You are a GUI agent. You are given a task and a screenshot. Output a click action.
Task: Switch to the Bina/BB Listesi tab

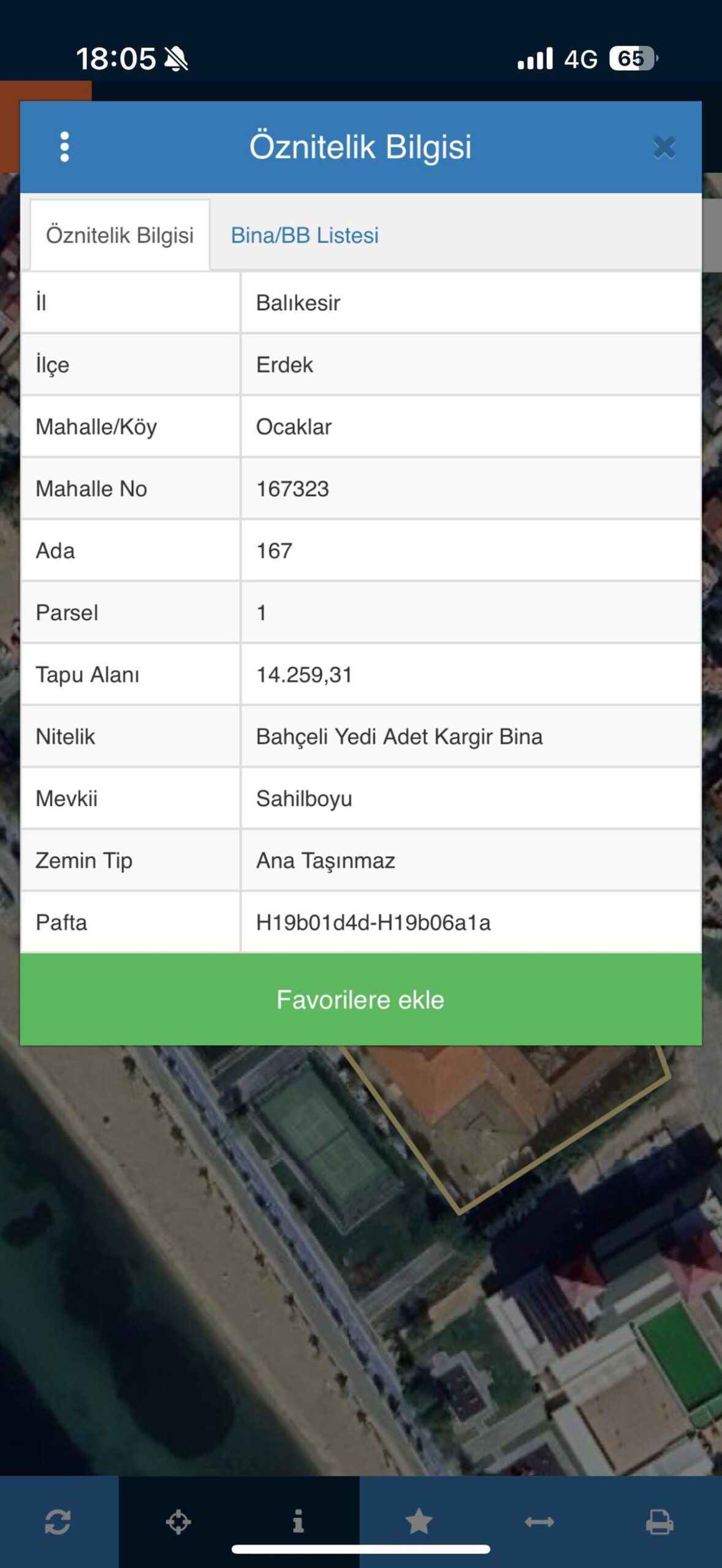pos(305,235)
